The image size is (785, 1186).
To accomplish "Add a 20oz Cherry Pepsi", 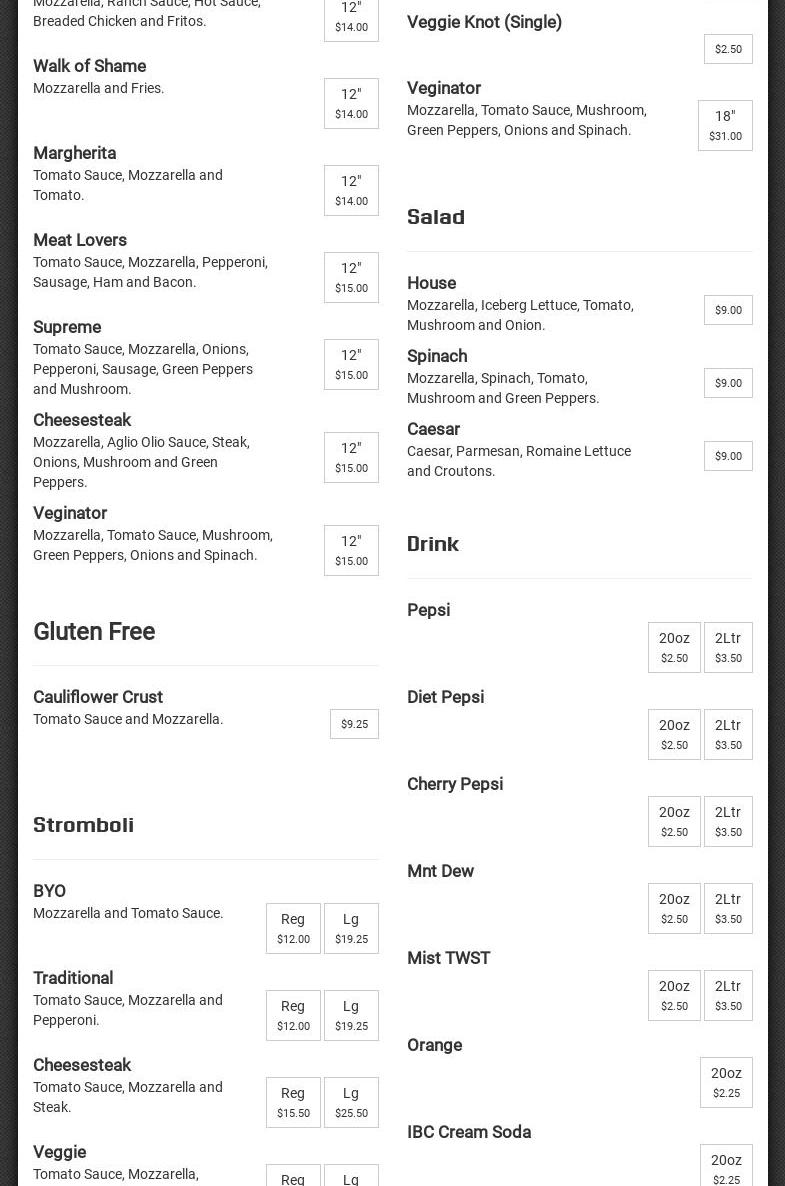I will 674,821.
